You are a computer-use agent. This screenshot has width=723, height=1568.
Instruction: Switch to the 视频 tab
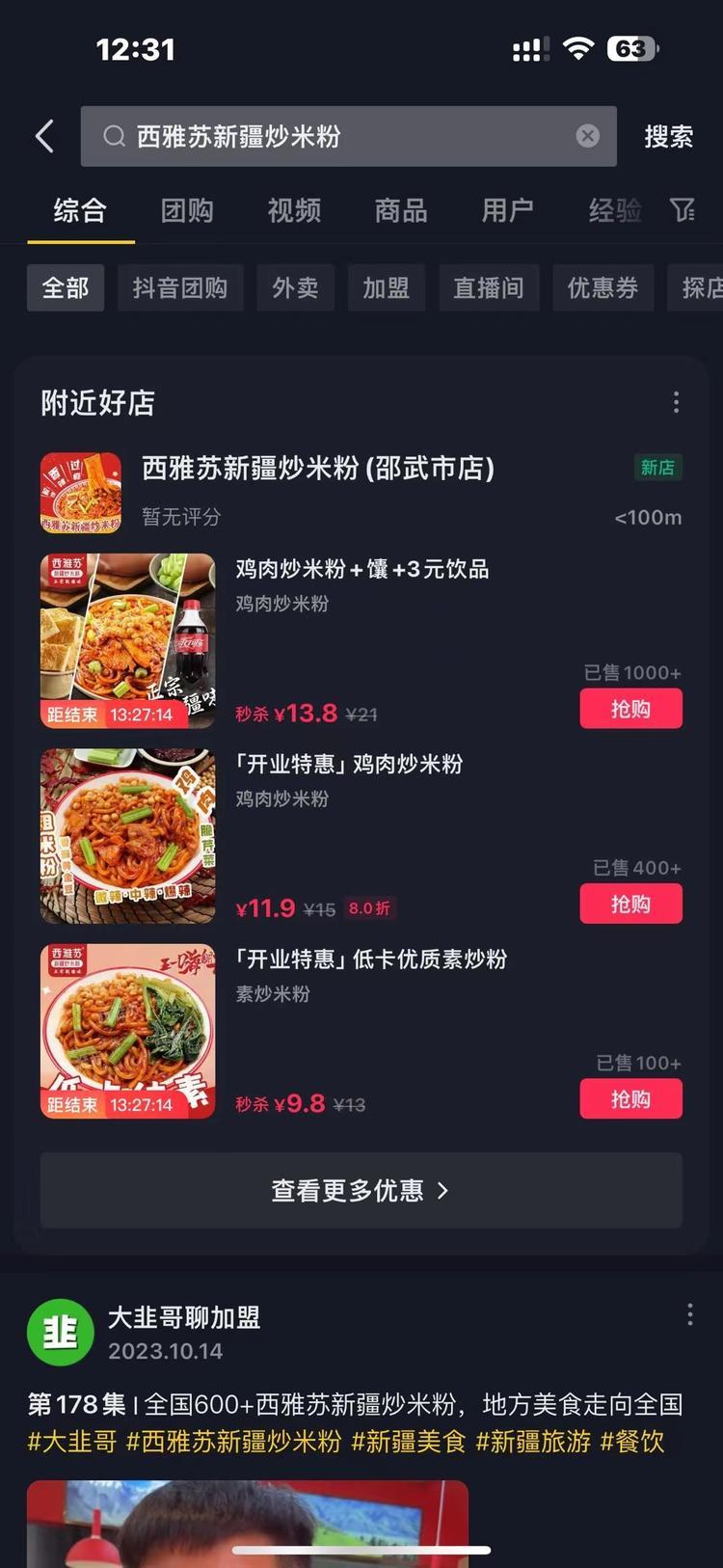point(294,210)
